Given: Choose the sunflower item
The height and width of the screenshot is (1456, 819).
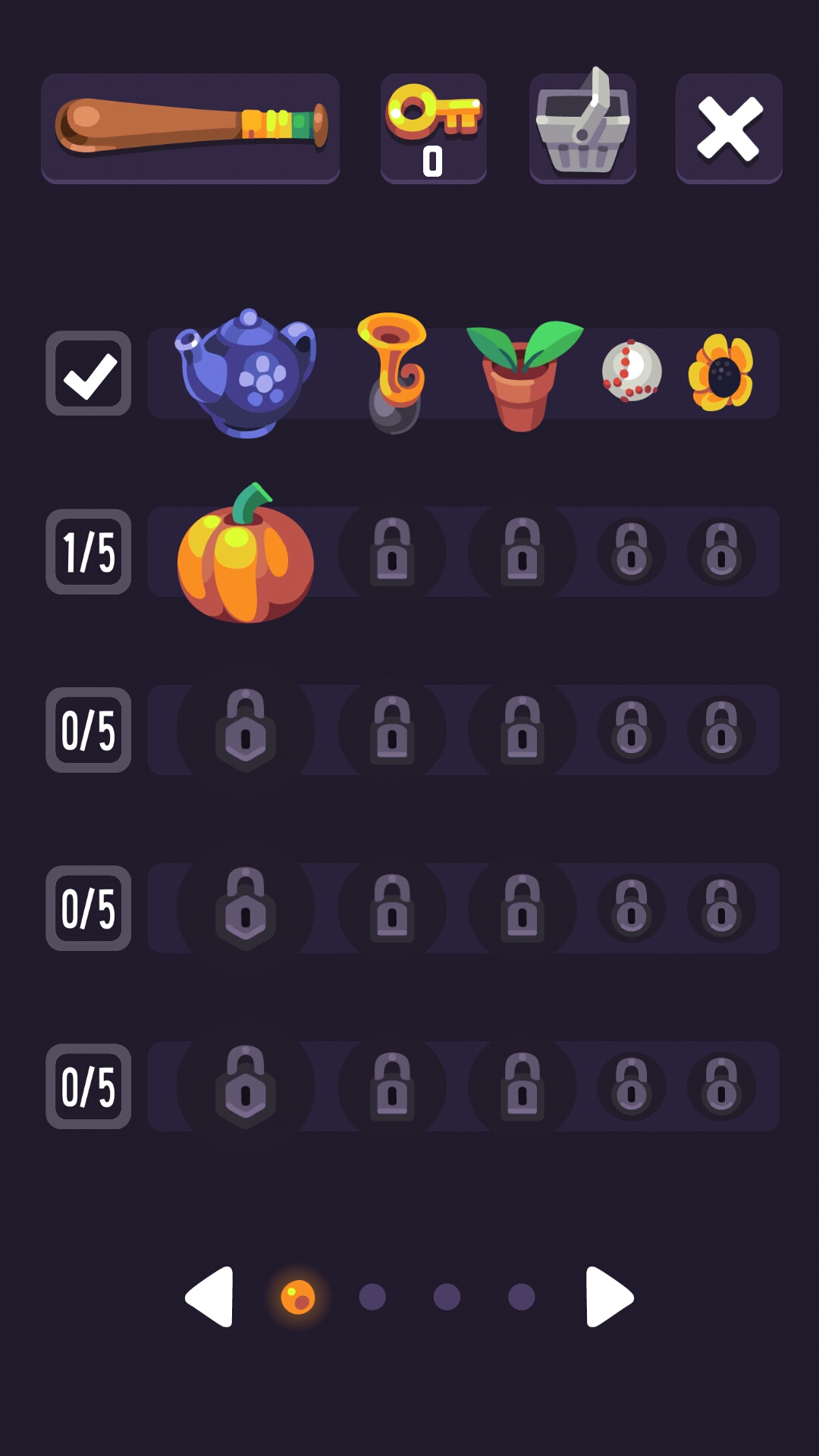Looking at the screenshot, I should [x=721, y=372].
